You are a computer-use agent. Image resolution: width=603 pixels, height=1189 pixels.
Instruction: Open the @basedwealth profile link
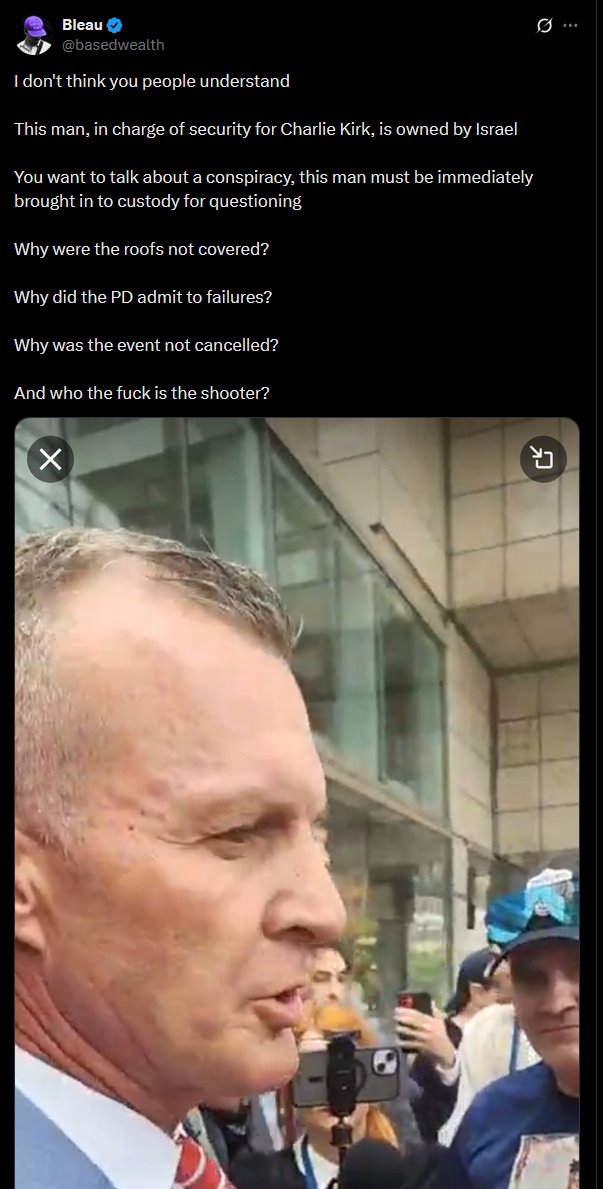click(113, 45)
